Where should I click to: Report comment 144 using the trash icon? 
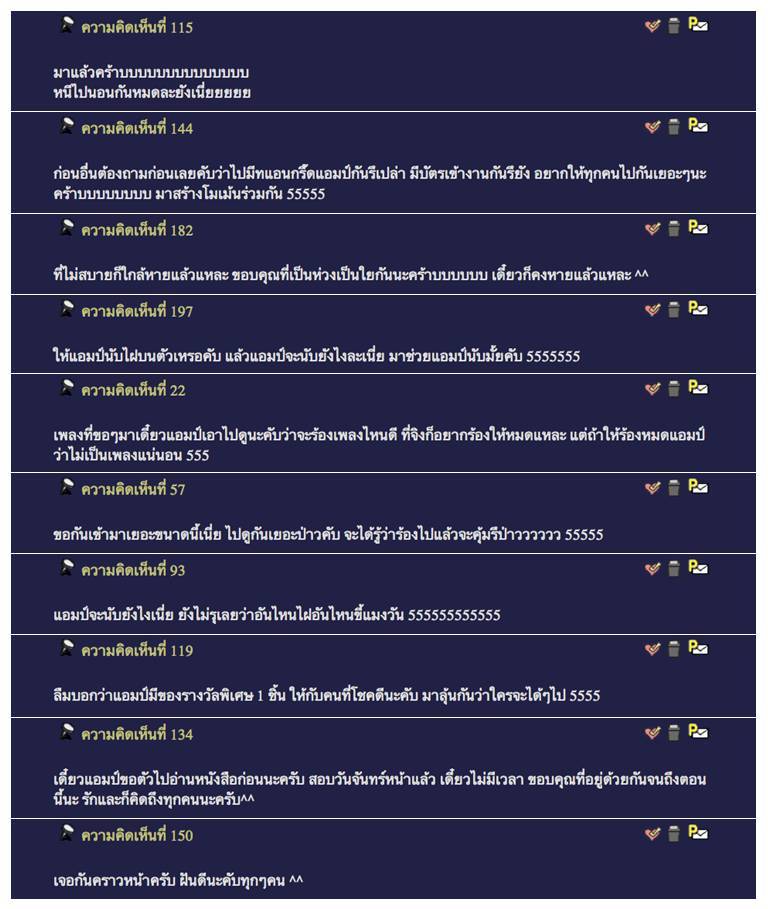[x=674, y=127]
